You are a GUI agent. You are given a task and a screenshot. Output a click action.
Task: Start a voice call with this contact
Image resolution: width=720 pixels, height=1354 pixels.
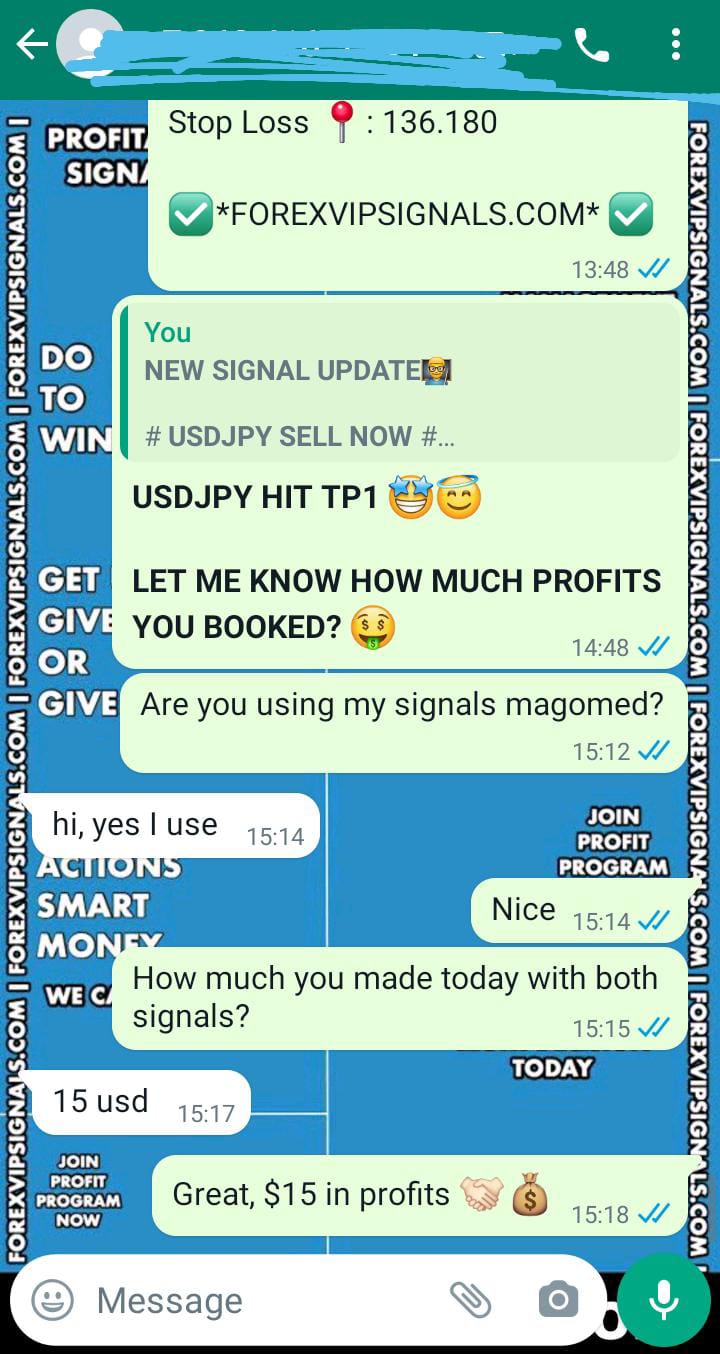click(x=591, y=45)
